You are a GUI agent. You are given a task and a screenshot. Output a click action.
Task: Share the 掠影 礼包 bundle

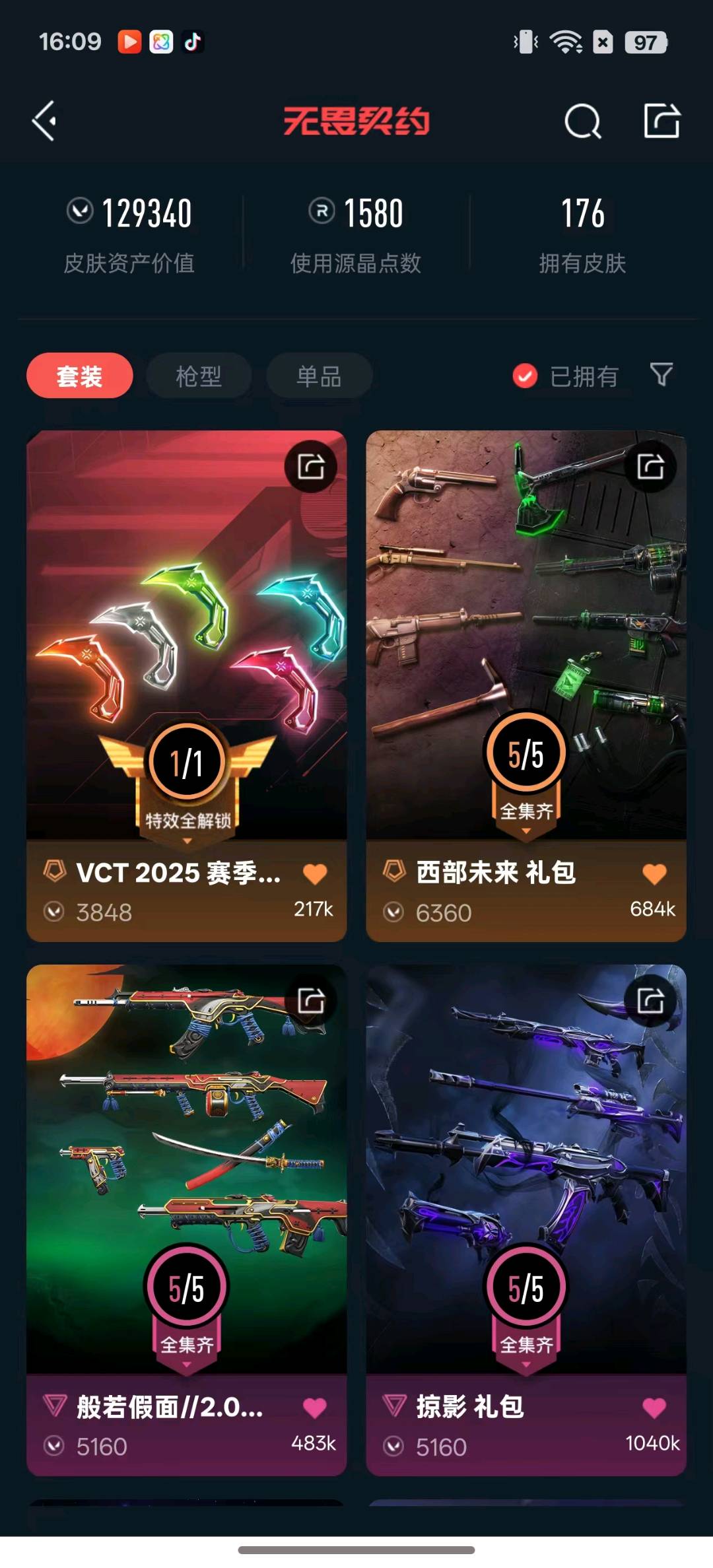(x=650, y=1000)
